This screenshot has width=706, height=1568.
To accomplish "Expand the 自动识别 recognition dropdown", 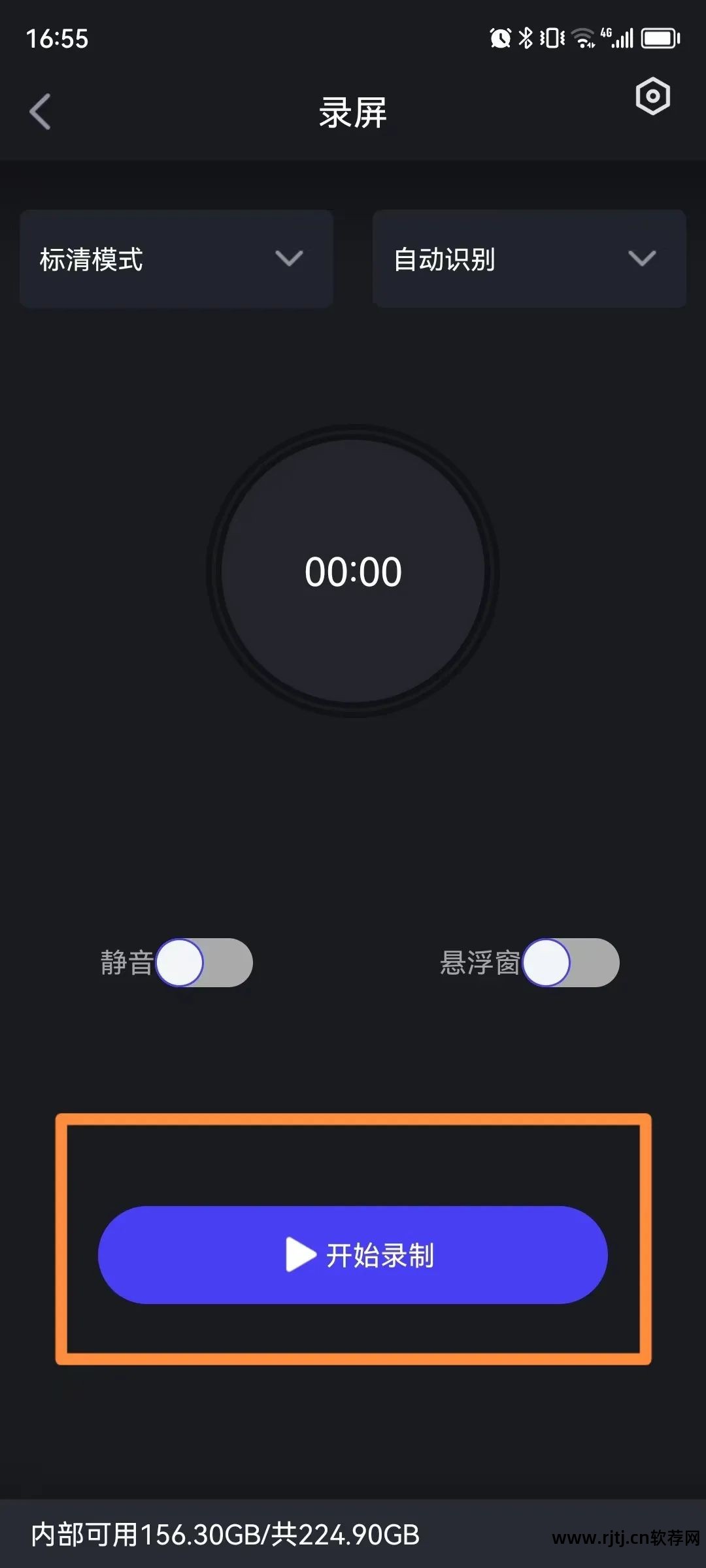I will pos(528,259).
